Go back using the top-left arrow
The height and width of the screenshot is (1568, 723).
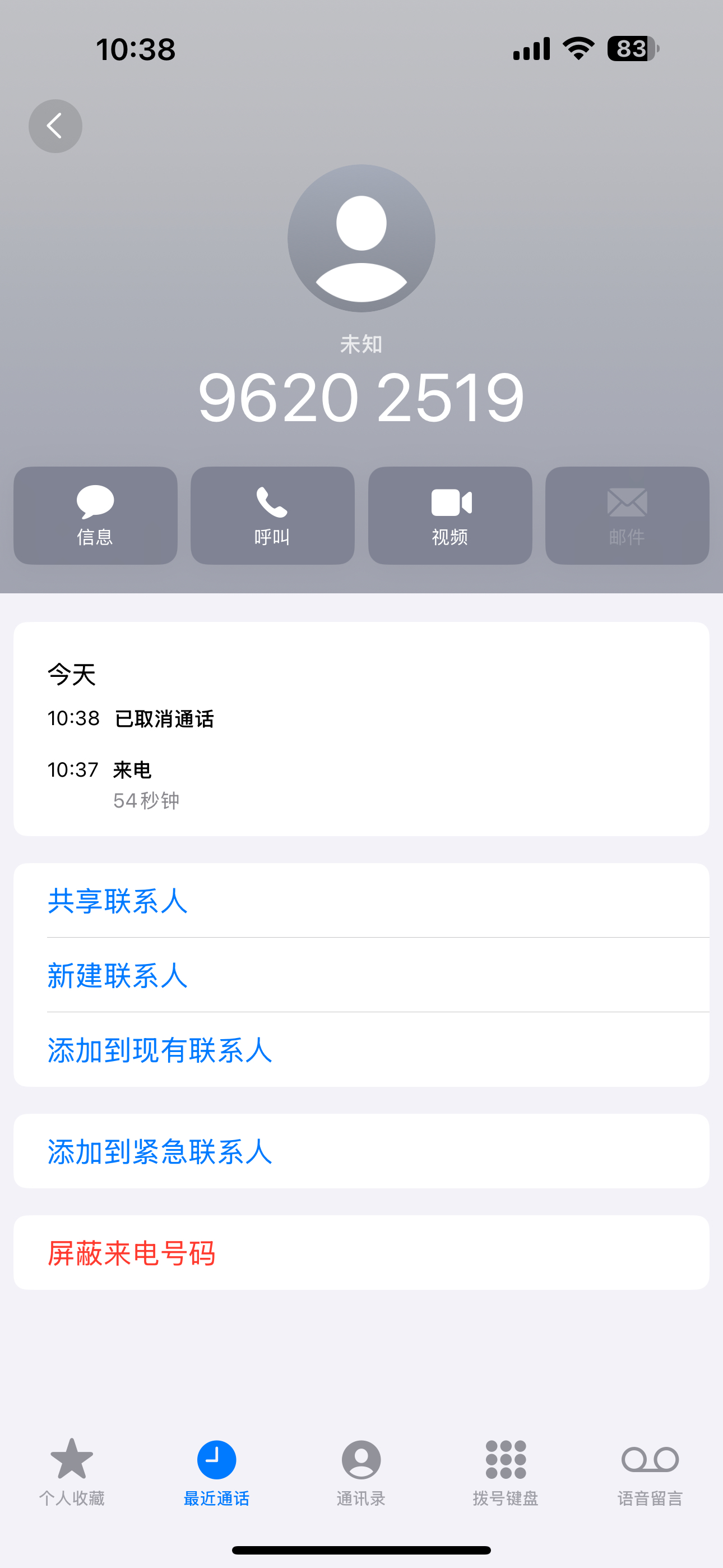[55, 126]
